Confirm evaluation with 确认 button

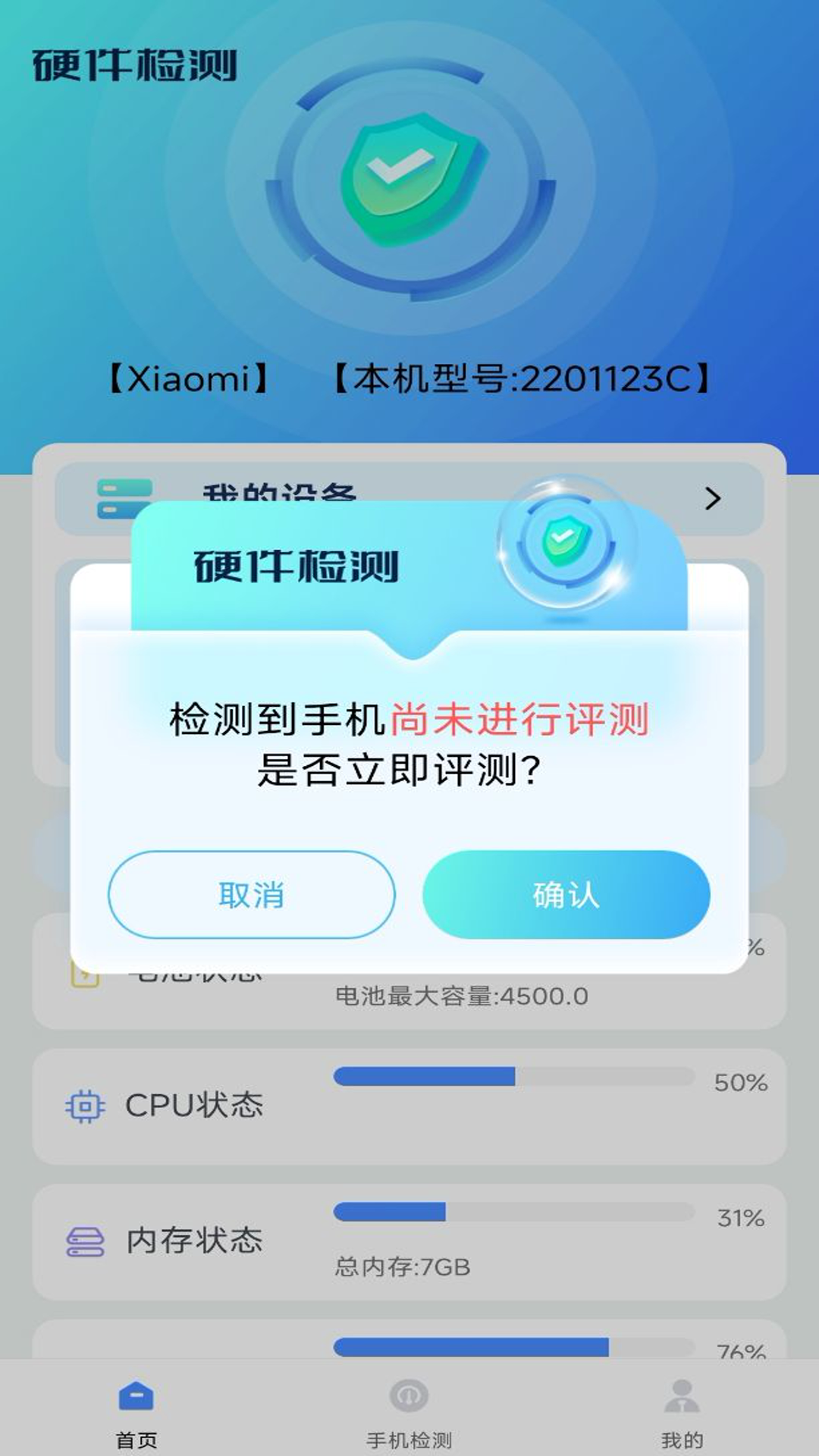click(566, 895)
